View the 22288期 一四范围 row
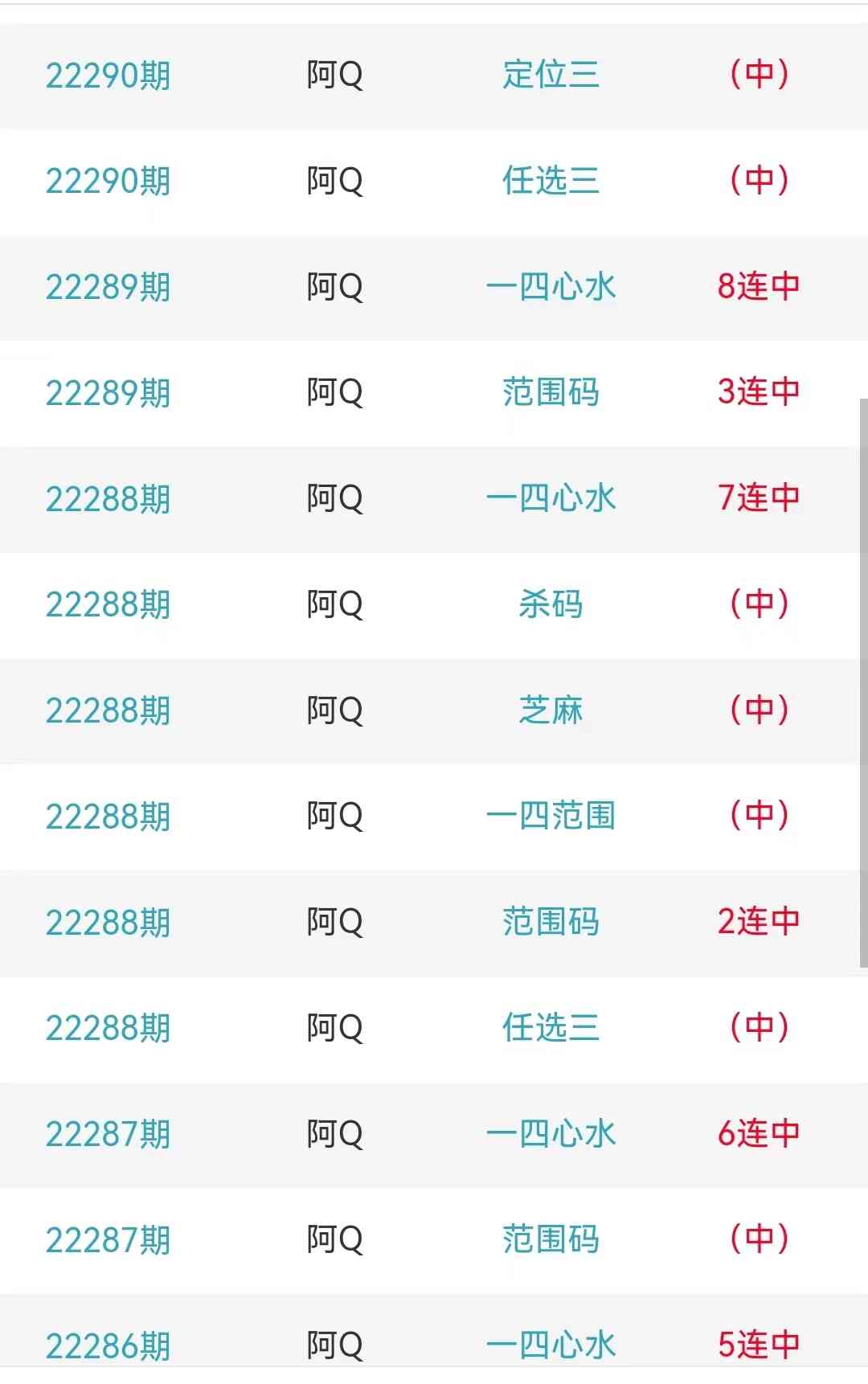 [x=551, y=817]
